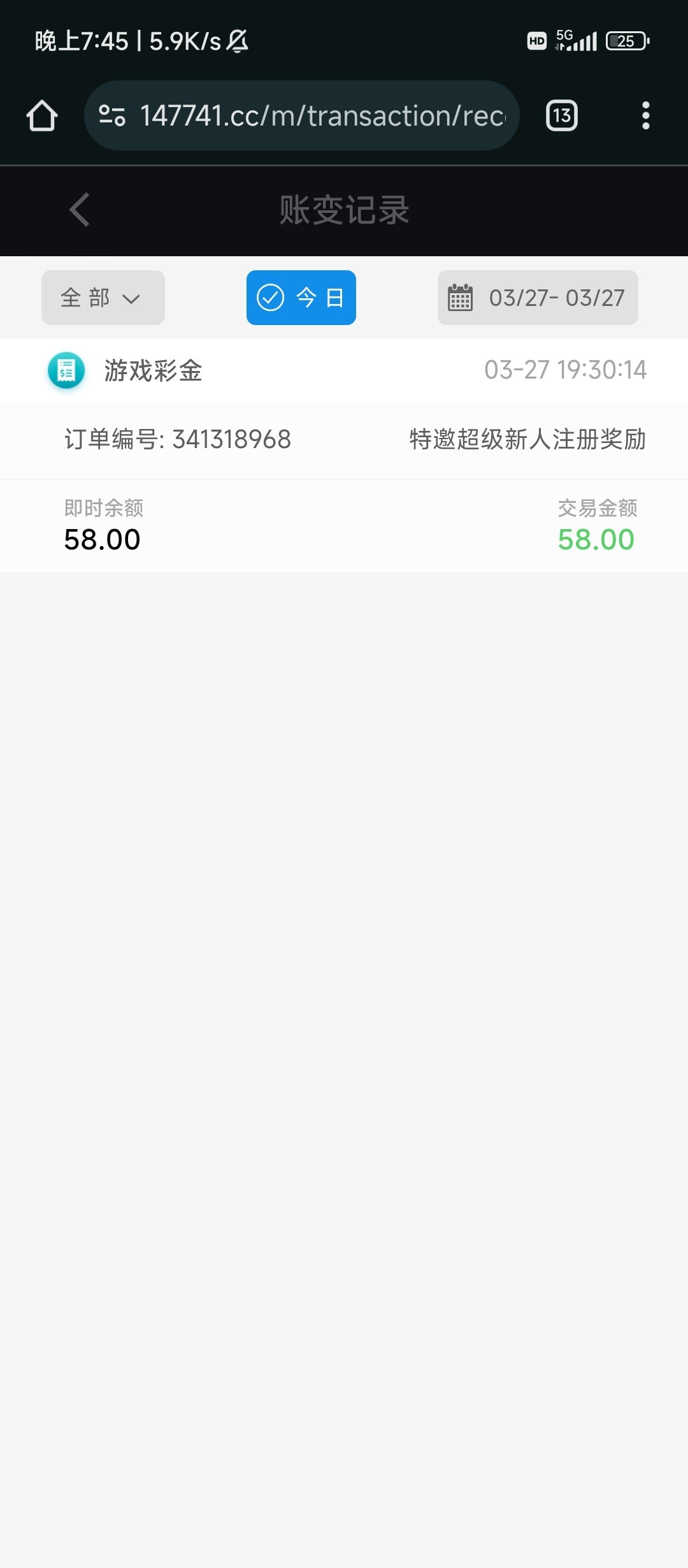Viewport: 688px width, 1568px height.
Task: Open the browser overflow menu
Action: [645, 115]
